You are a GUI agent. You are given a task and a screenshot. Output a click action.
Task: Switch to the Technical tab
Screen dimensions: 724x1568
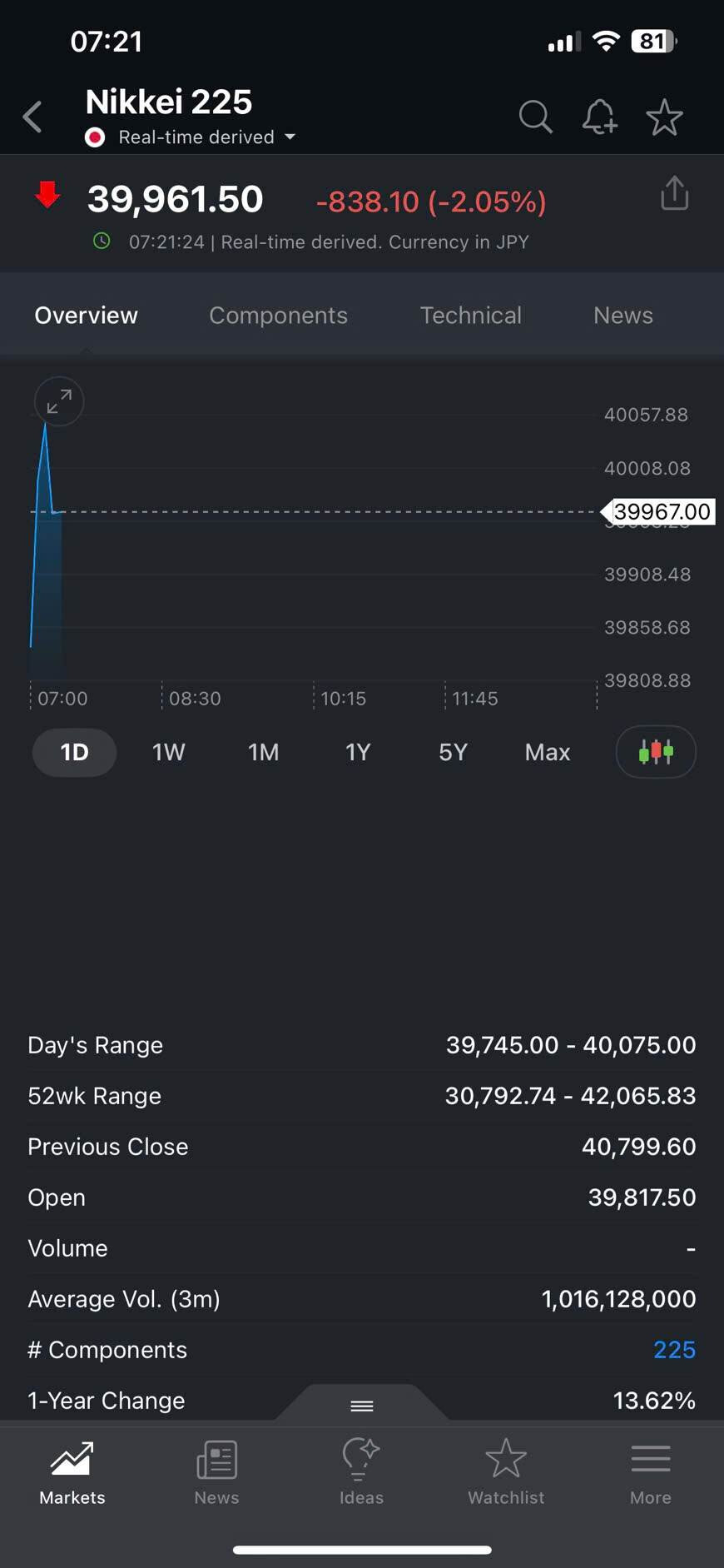pos(470,316)
